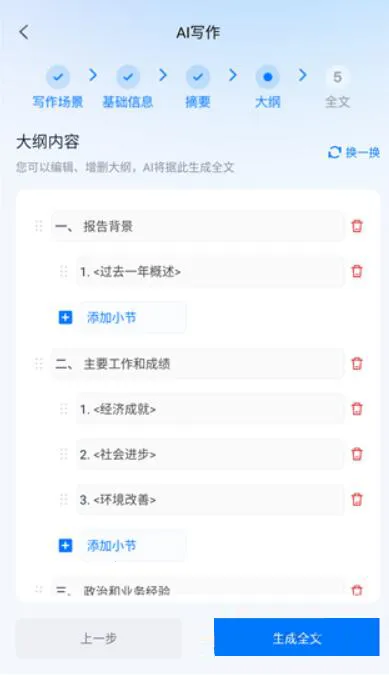Add a subsection under 主要工作和成绩

122,545
